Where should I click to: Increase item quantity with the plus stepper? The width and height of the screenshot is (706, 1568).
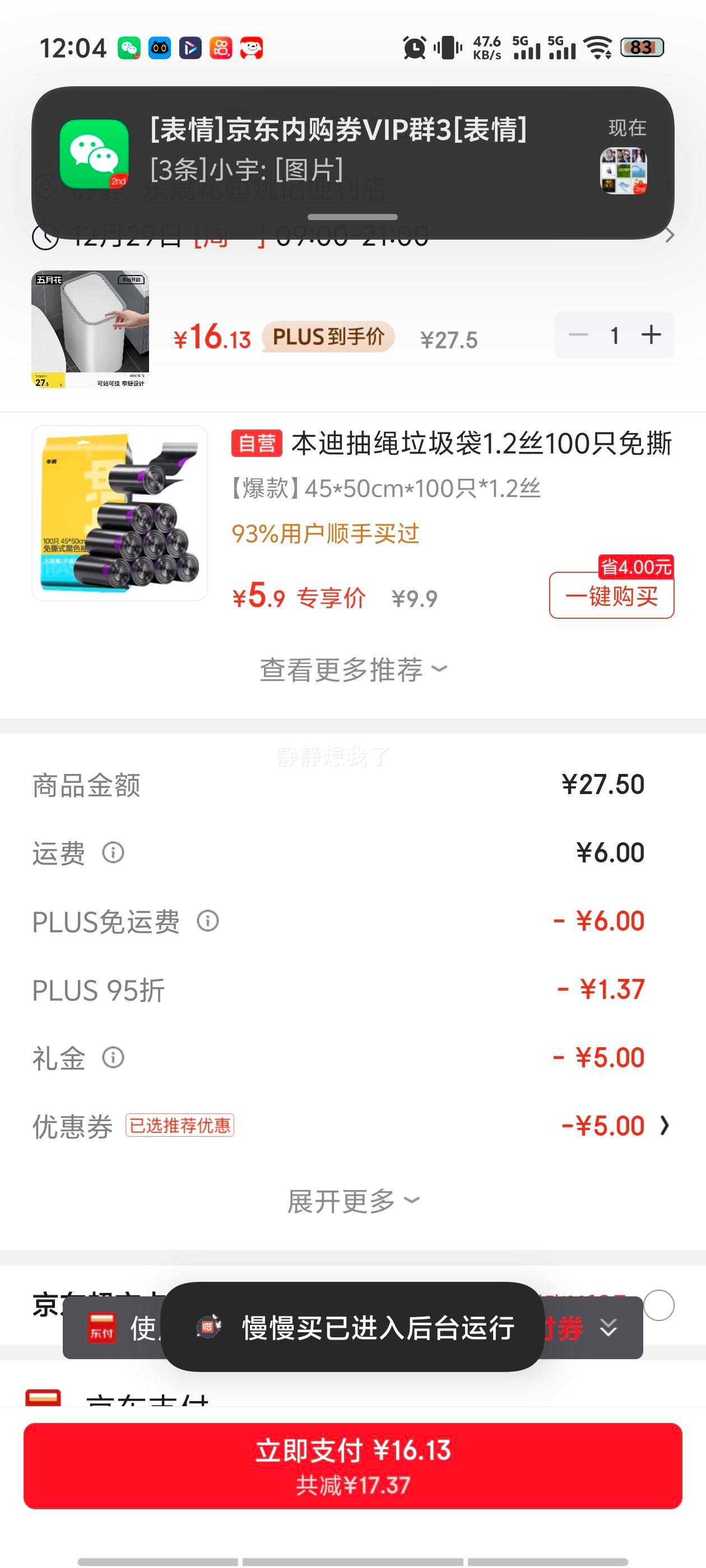click(x=652, y=334)
